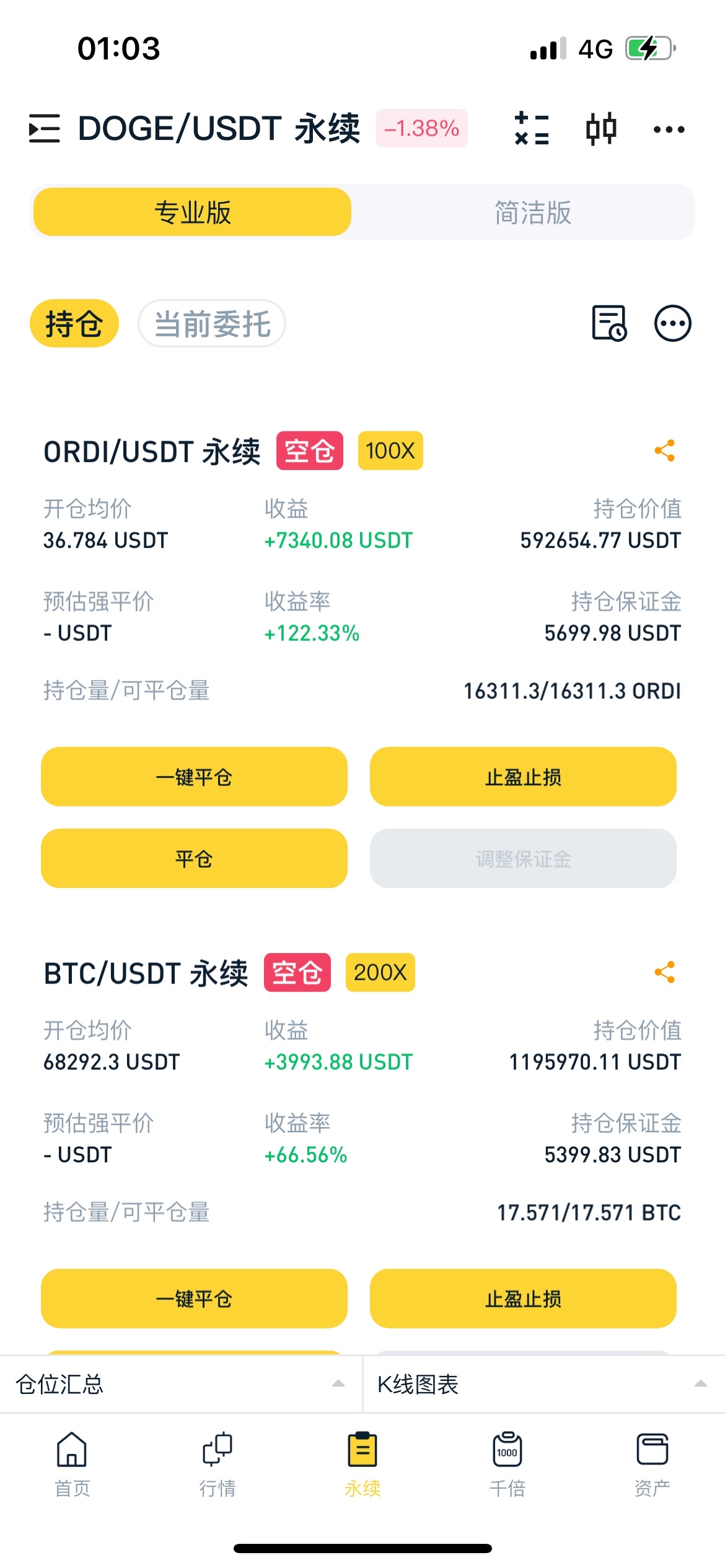This screenshot has width=725, height=1568.
Task: Tap 一键平仓 for ORDI/USDT position
Action: click(x=194, y=777)
